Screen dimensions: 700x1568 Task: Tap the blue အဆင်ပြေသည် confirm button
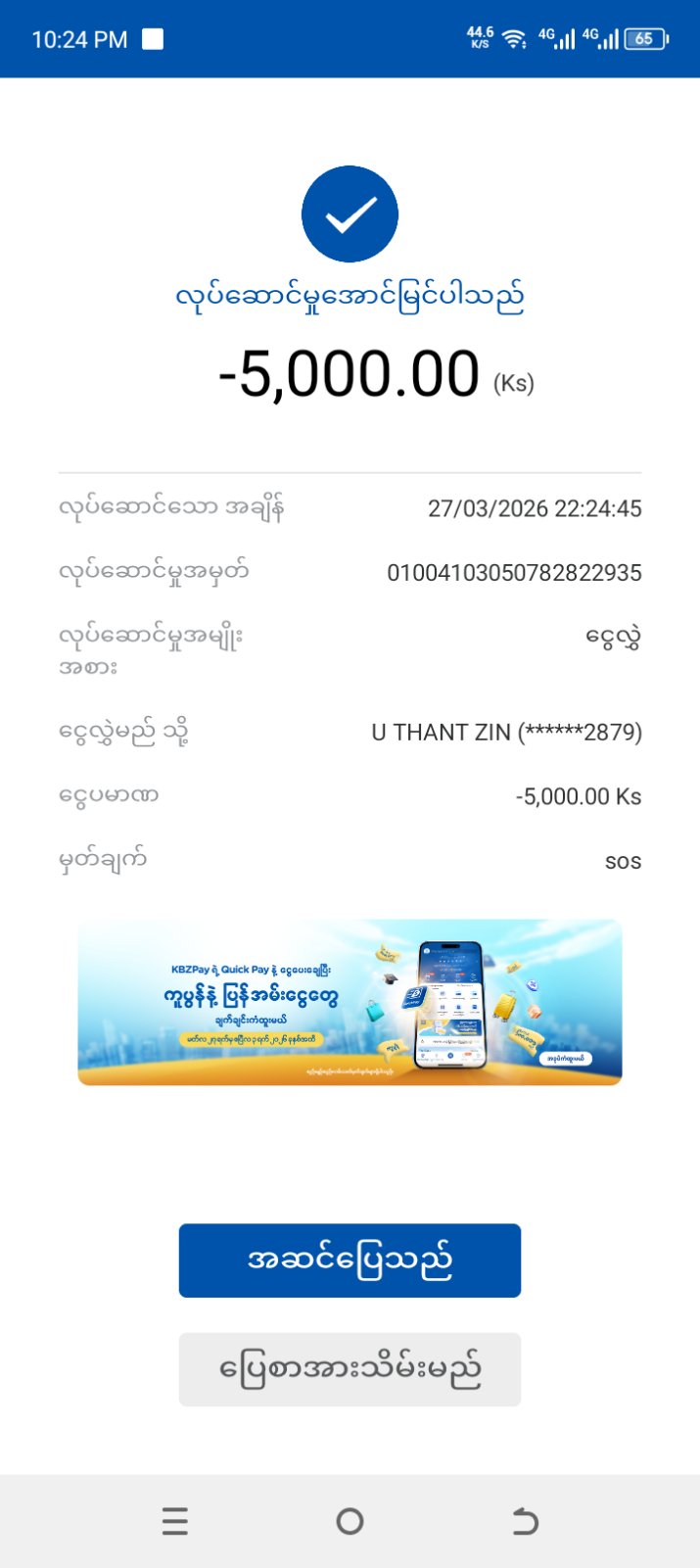[350, 1259]
